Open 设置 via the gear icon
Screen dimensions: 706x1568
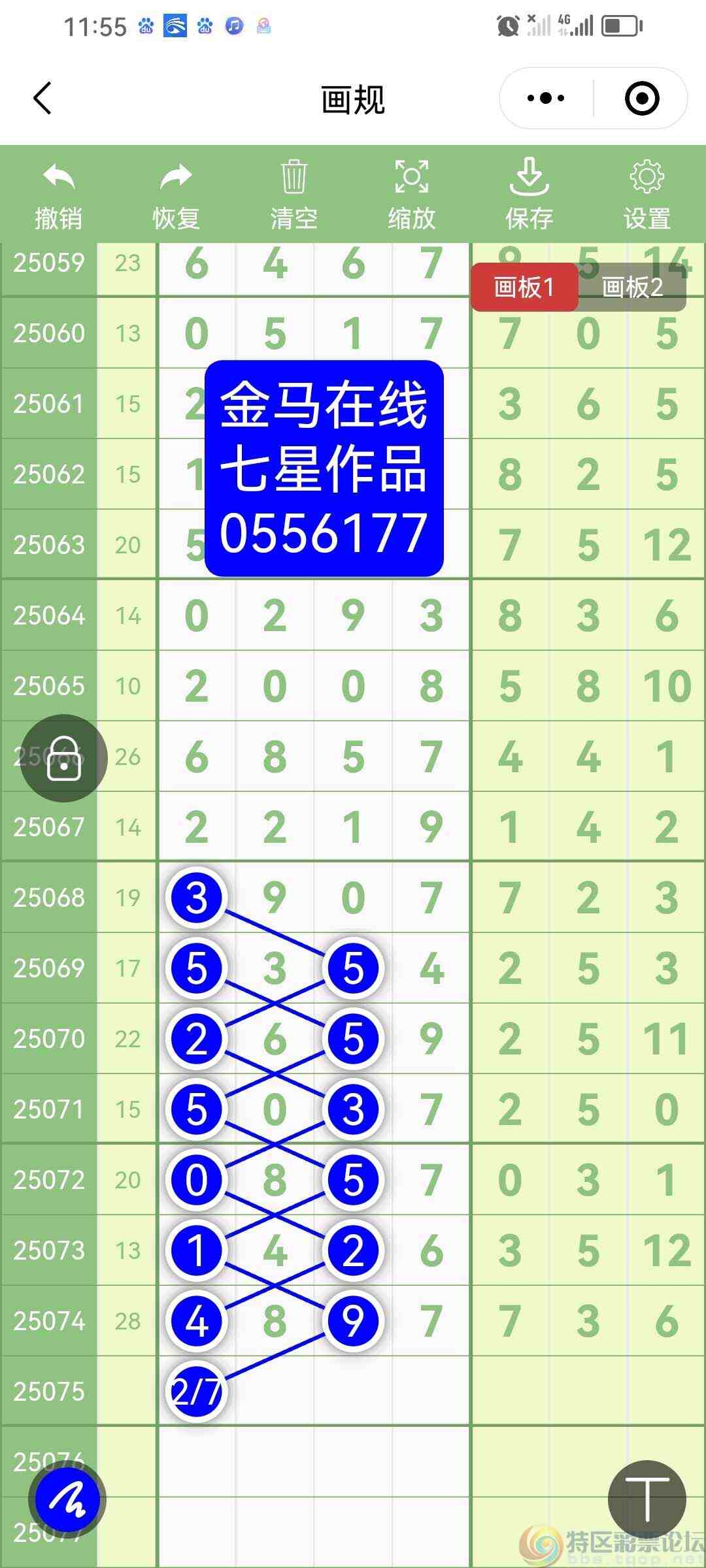pos(647,176)
